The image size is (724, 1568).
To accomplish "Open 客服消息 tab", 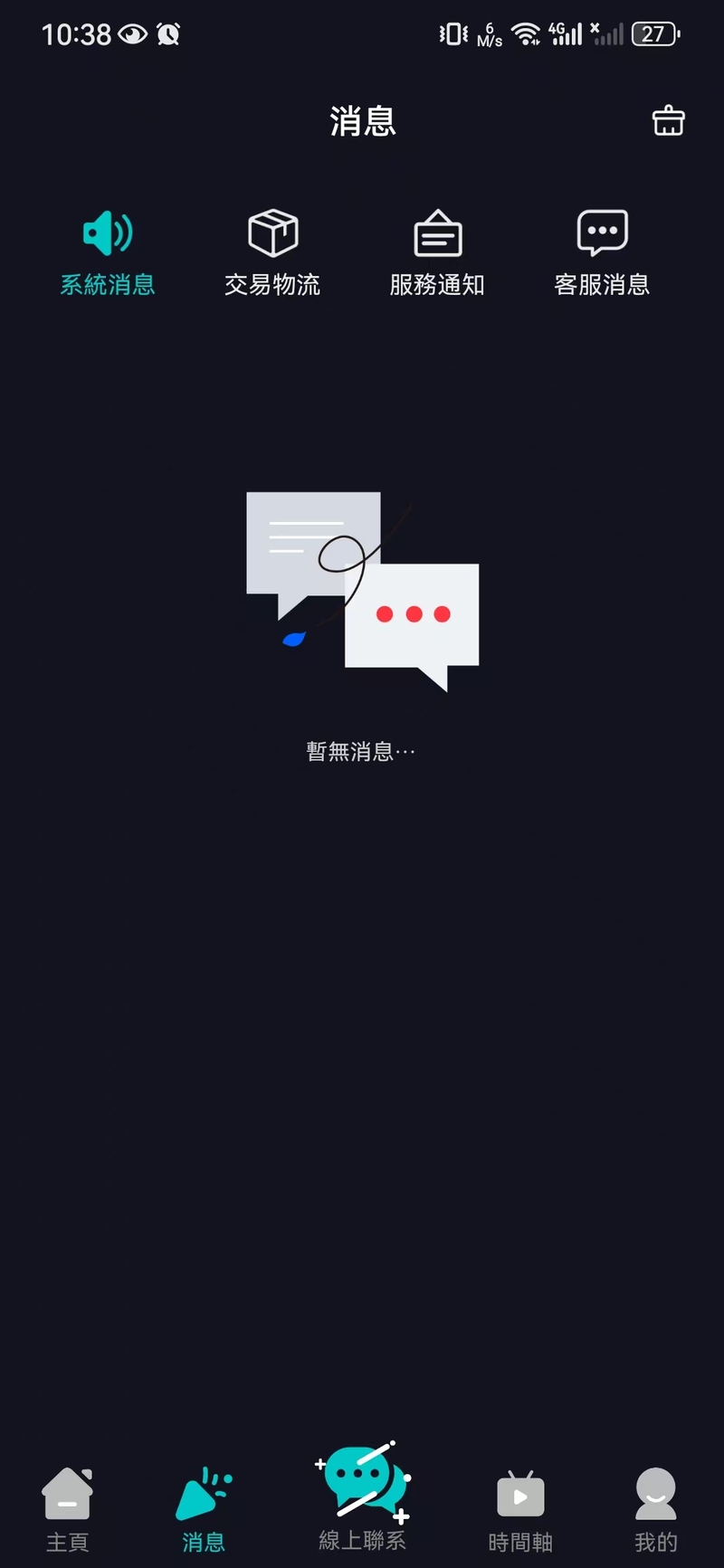I will click(602, 254).
